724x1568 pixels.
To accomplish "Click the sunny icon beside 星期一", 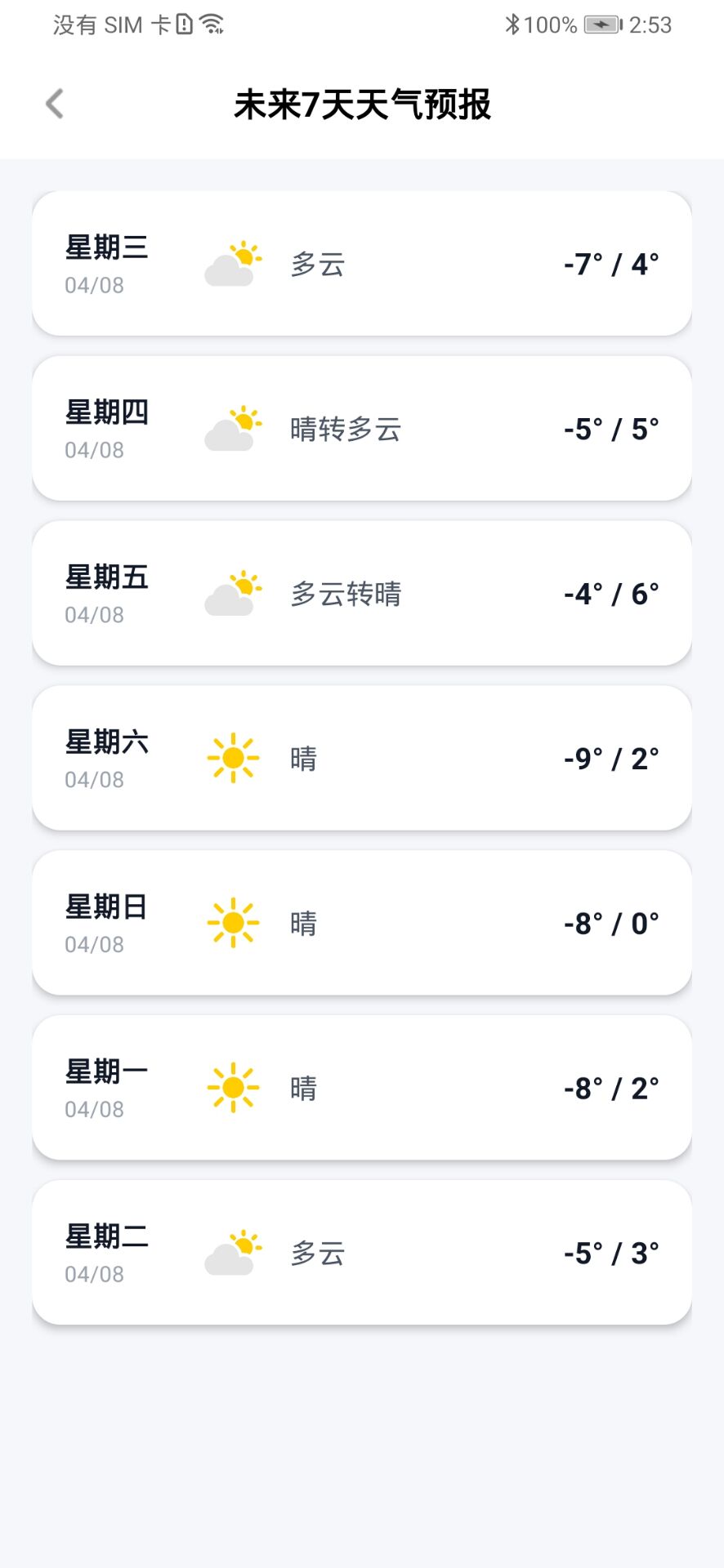I will coord(235,1086).
